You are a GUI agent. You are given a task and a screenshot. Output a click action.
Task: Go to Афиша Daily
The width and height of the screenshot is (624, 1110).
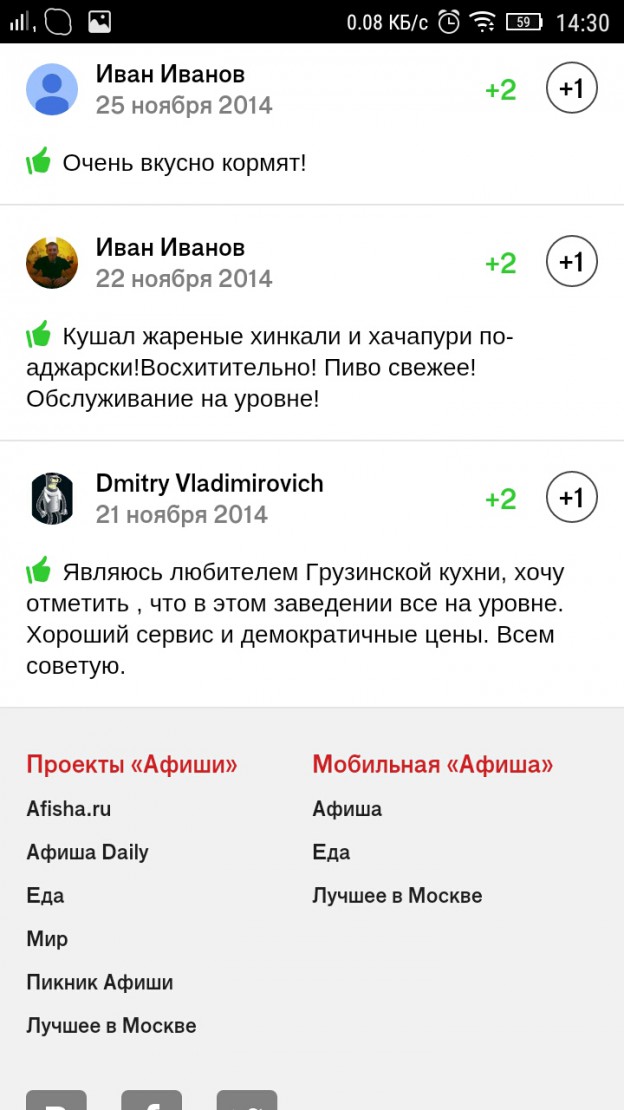pyautogui.click(x=88, y=852)
